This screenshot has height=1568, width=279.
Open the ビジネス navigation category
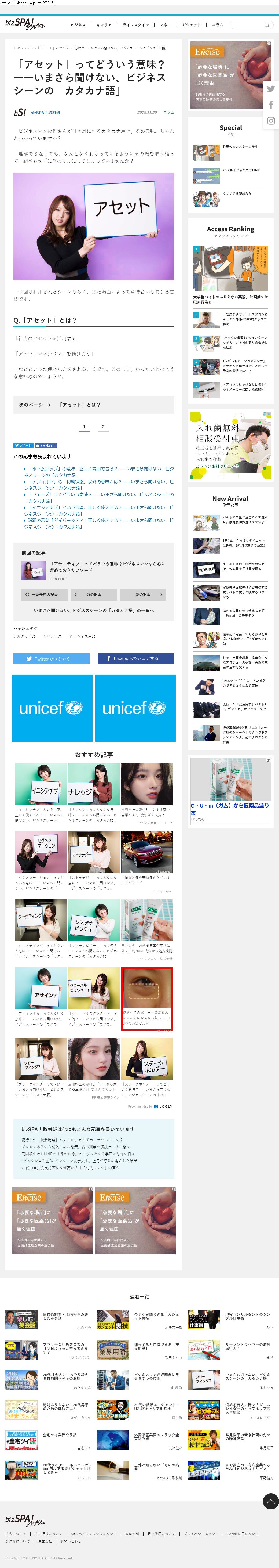click(78, 25)
